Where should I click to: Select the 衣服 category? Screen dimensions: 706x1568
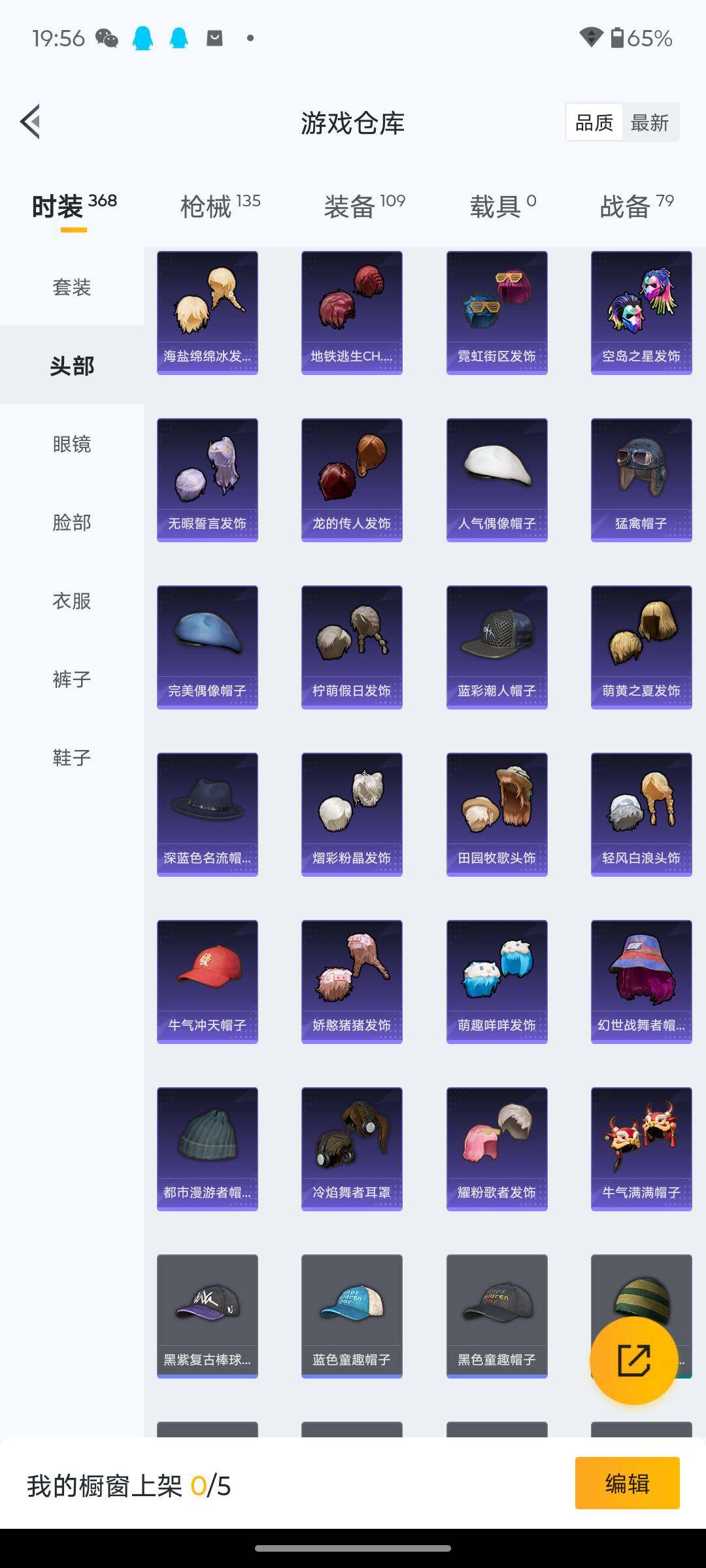click(72, 600)
